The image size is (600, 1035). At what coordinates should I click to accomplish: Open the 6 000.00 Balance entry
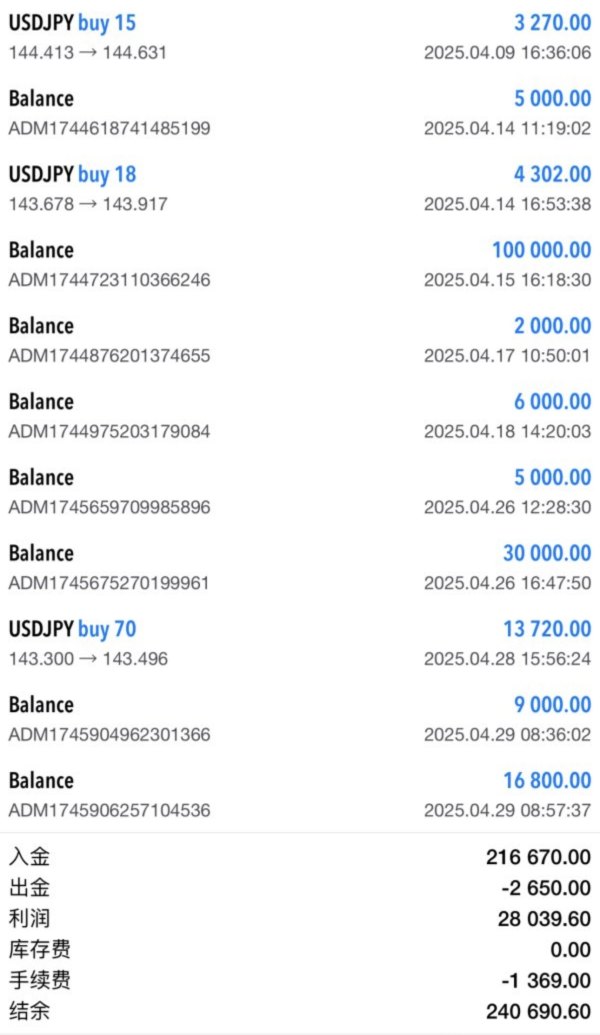300,417
